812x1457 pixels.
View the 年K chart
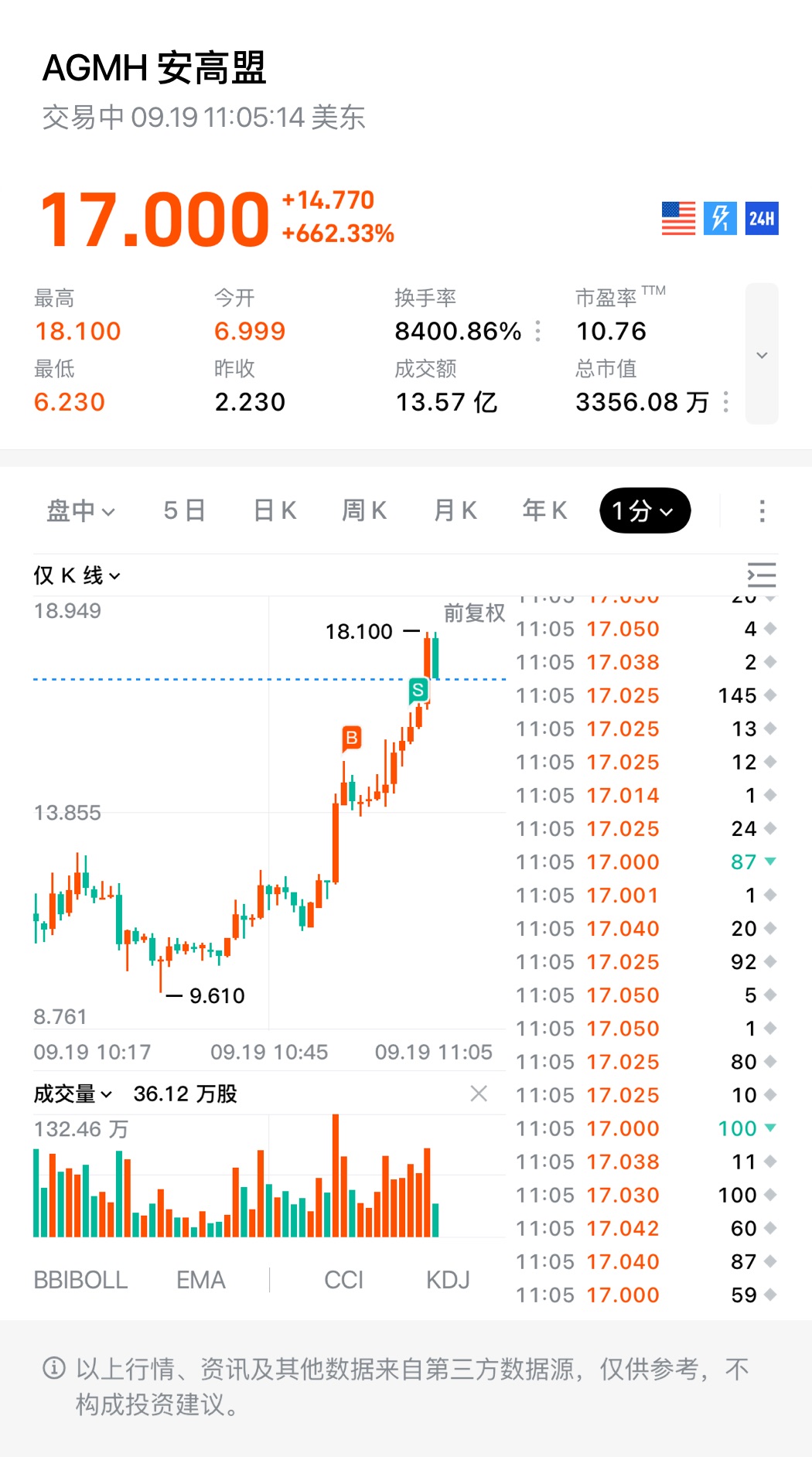544,511
